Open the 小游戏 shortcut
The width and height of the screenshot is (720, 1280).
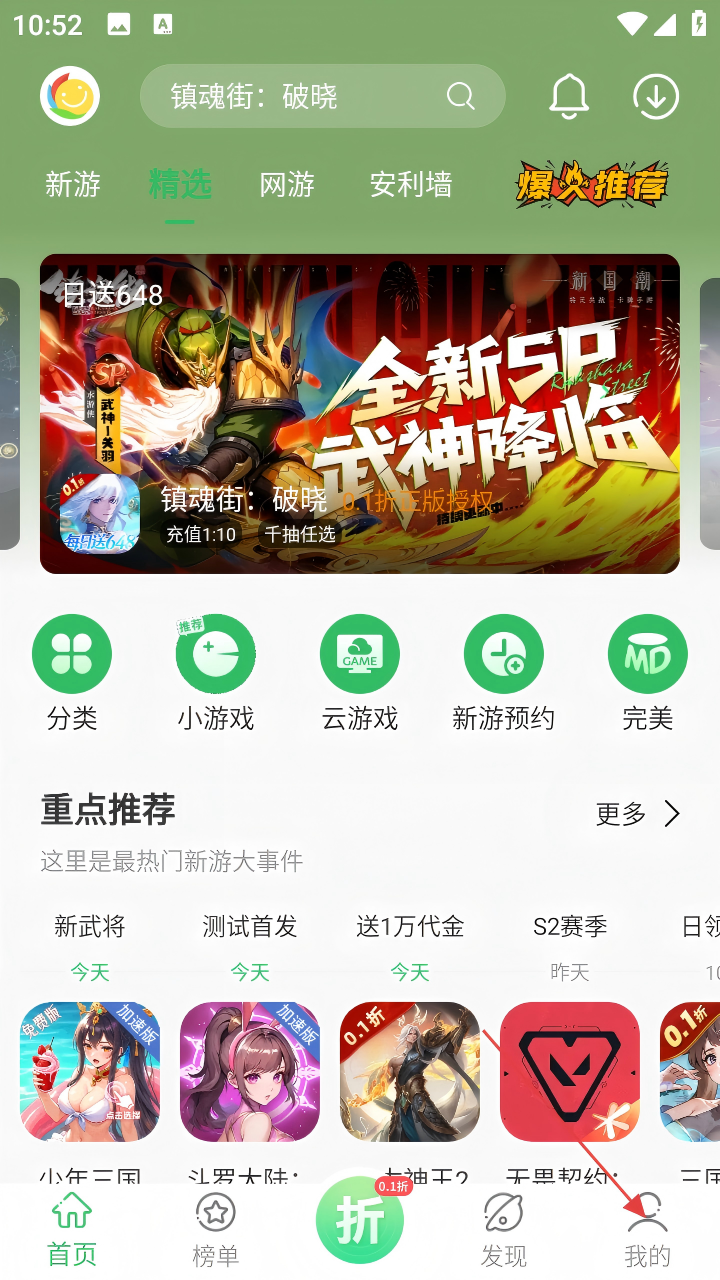[216, 672]
